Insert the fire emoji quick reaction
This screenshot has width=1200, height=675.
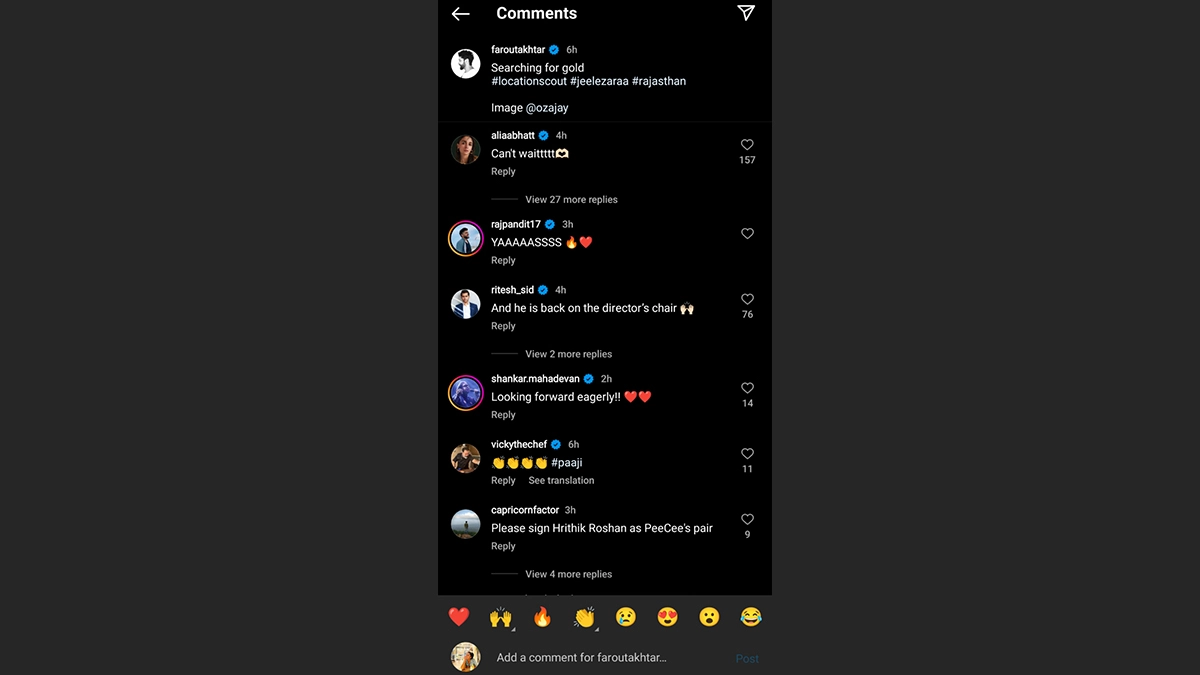542,617
